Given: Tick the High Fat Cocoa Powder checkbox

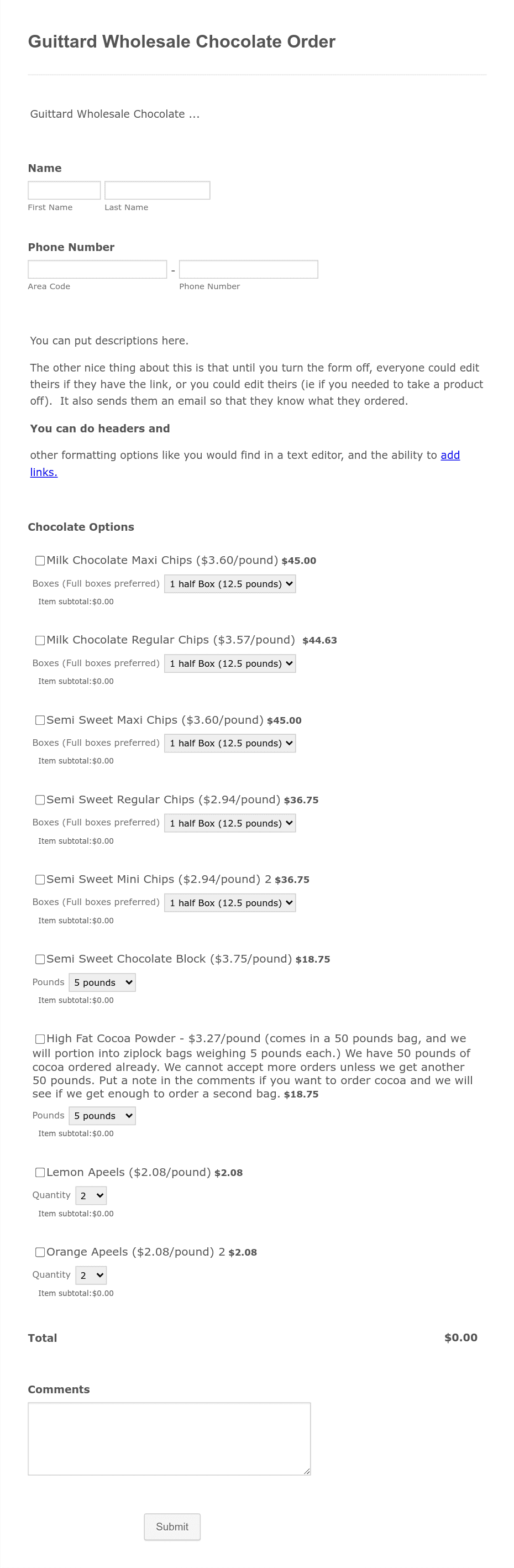Looking at the screenshot, I should tap(40, 1039).
